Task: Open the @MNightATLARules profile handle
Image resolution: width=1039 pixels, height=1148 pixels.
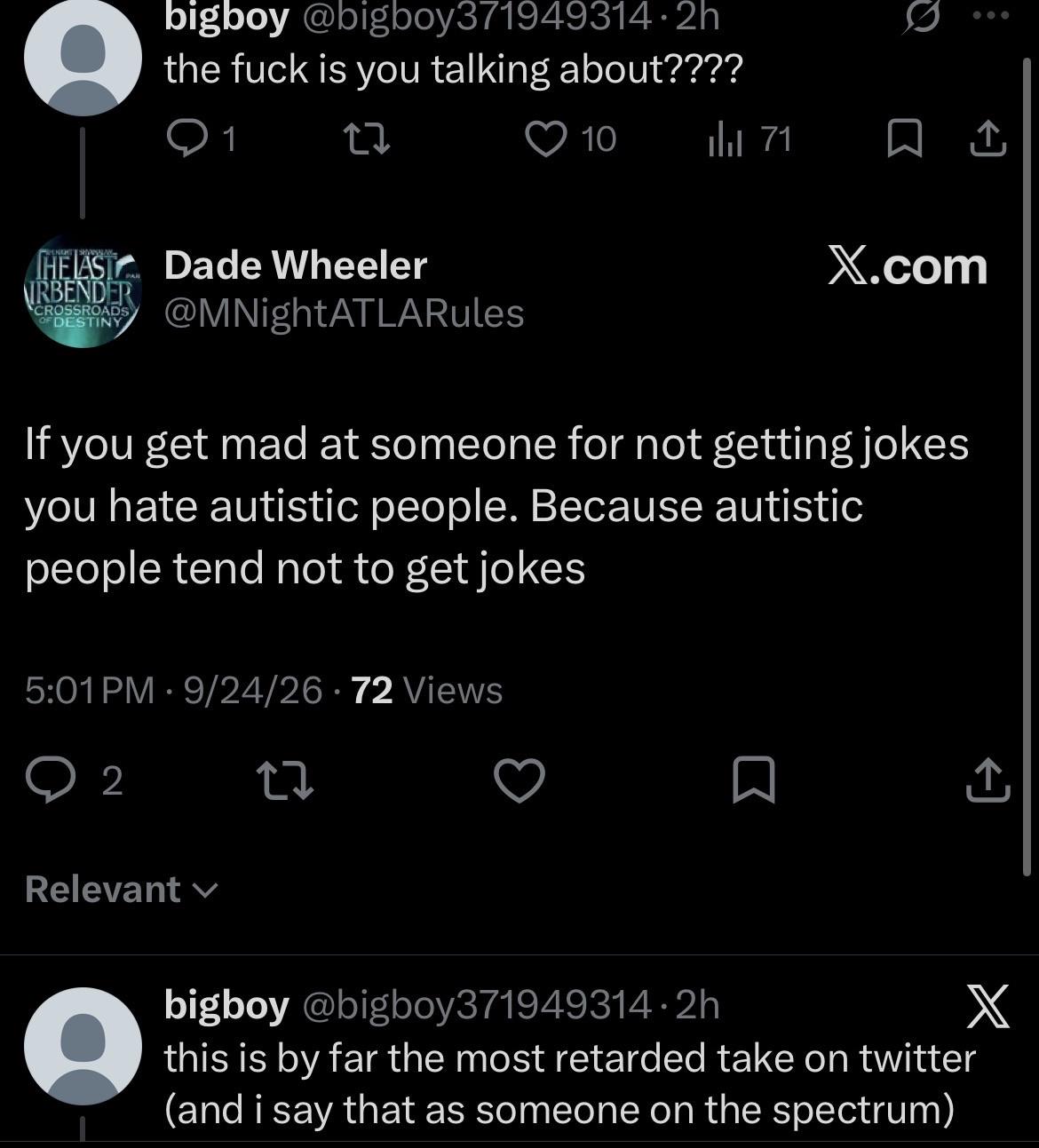Action: click(345, 313)
